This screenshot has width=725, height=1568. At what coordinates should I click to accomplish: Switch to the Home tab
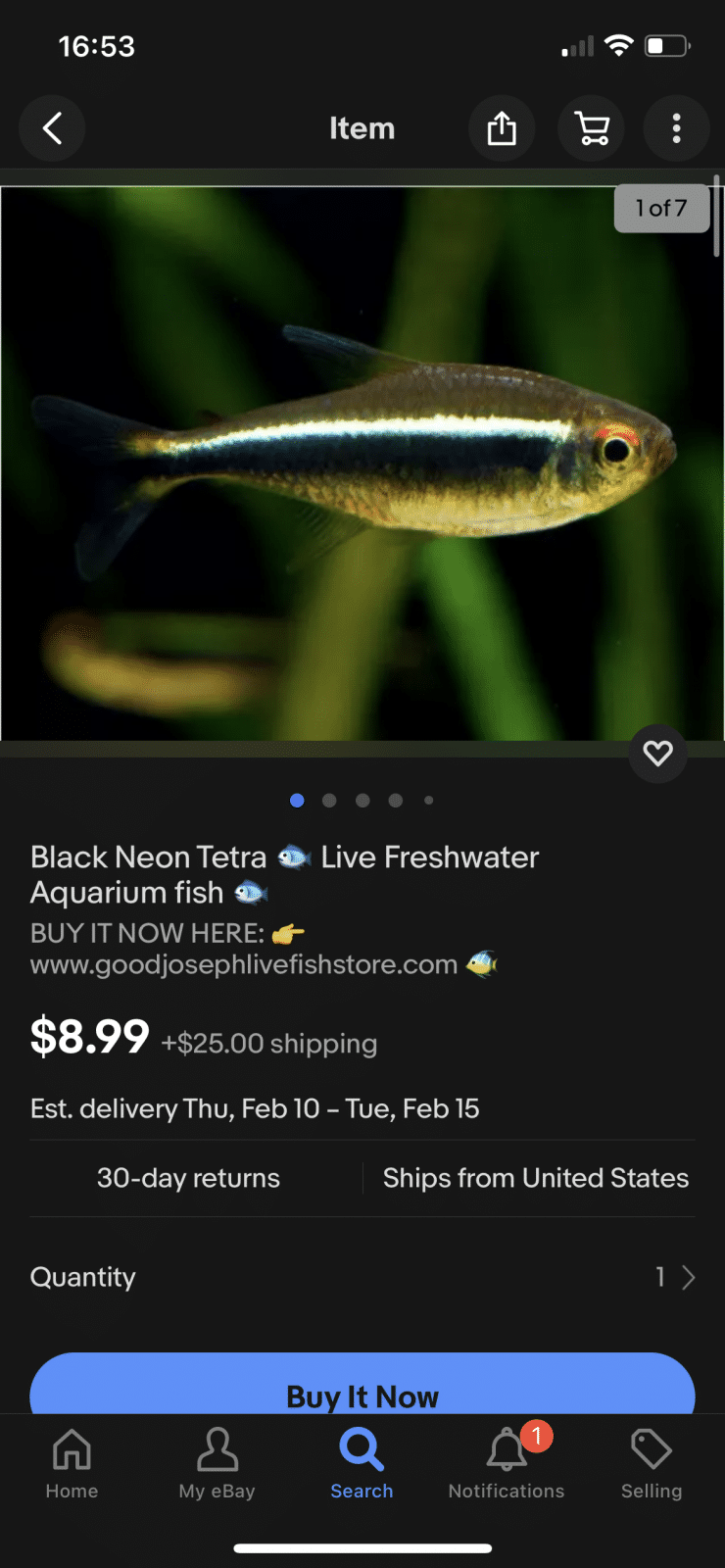(72, 1463)
